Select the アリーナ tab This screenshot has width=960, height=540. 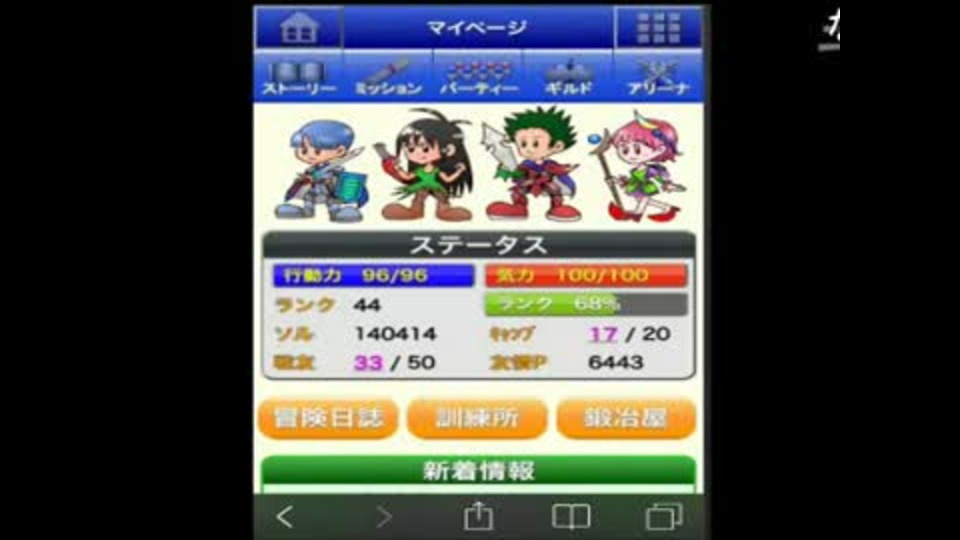657,77
